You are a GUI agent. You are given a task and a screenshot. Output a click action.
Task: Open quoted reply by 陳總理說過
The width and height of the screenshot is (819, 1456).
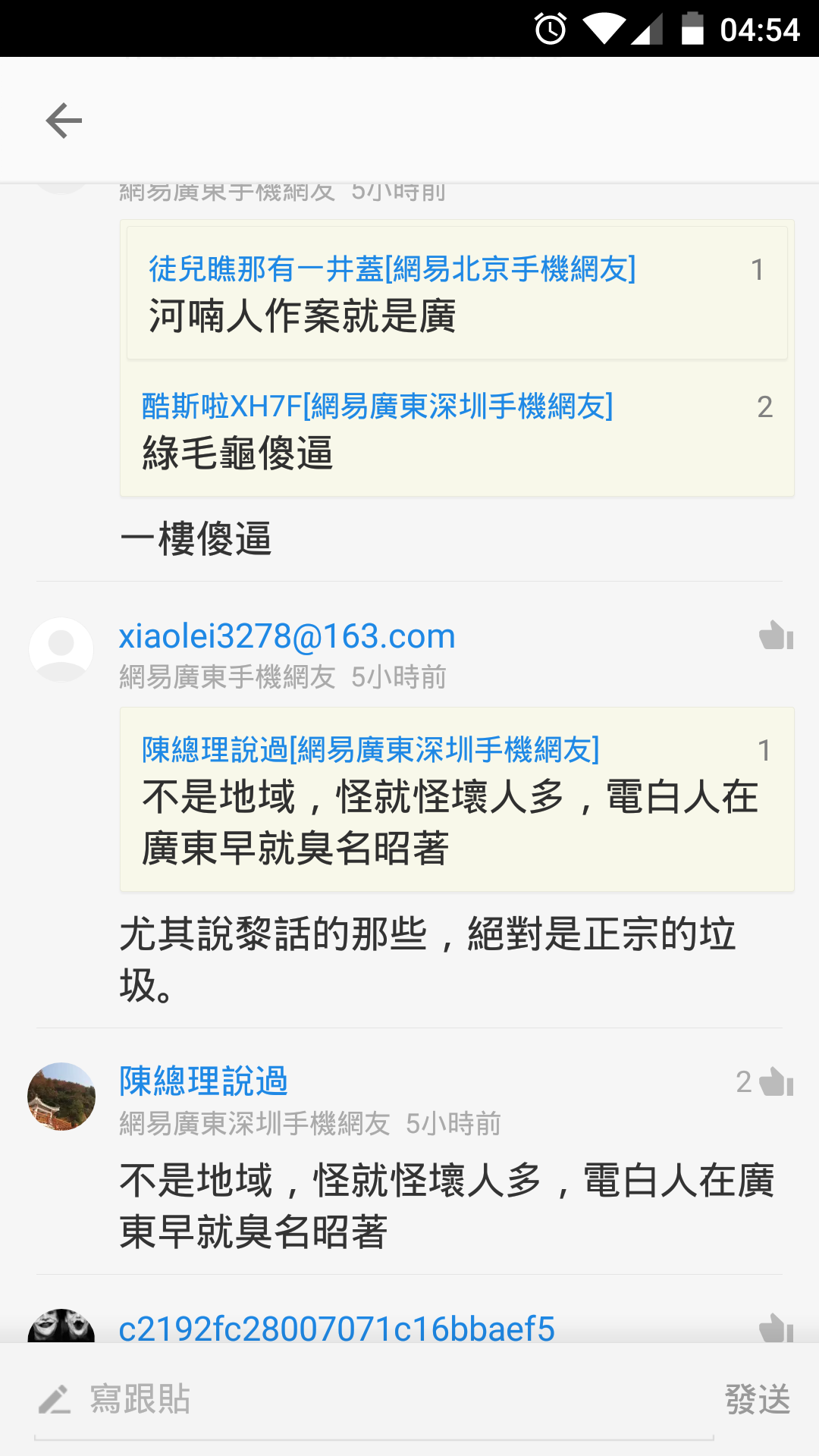[457, 799]
